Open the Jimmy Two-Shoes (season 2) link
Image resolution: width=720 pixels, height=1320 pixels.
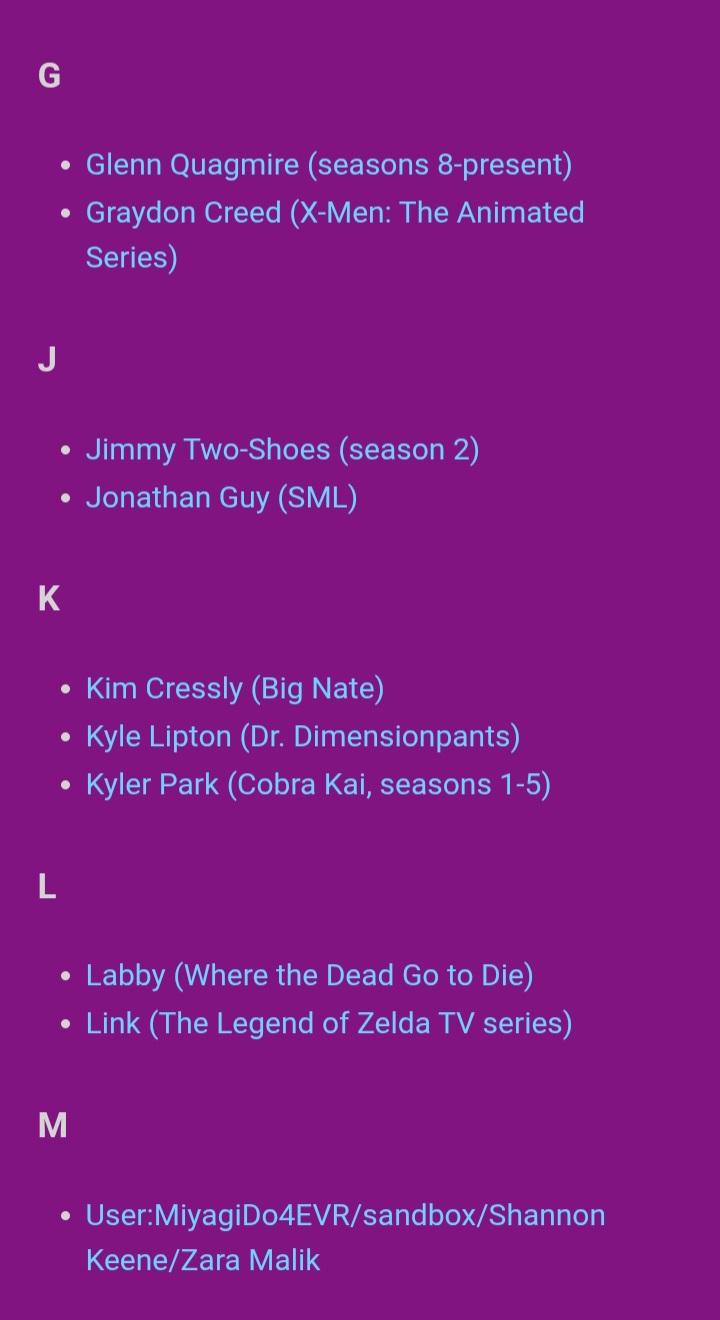(282, 450)
